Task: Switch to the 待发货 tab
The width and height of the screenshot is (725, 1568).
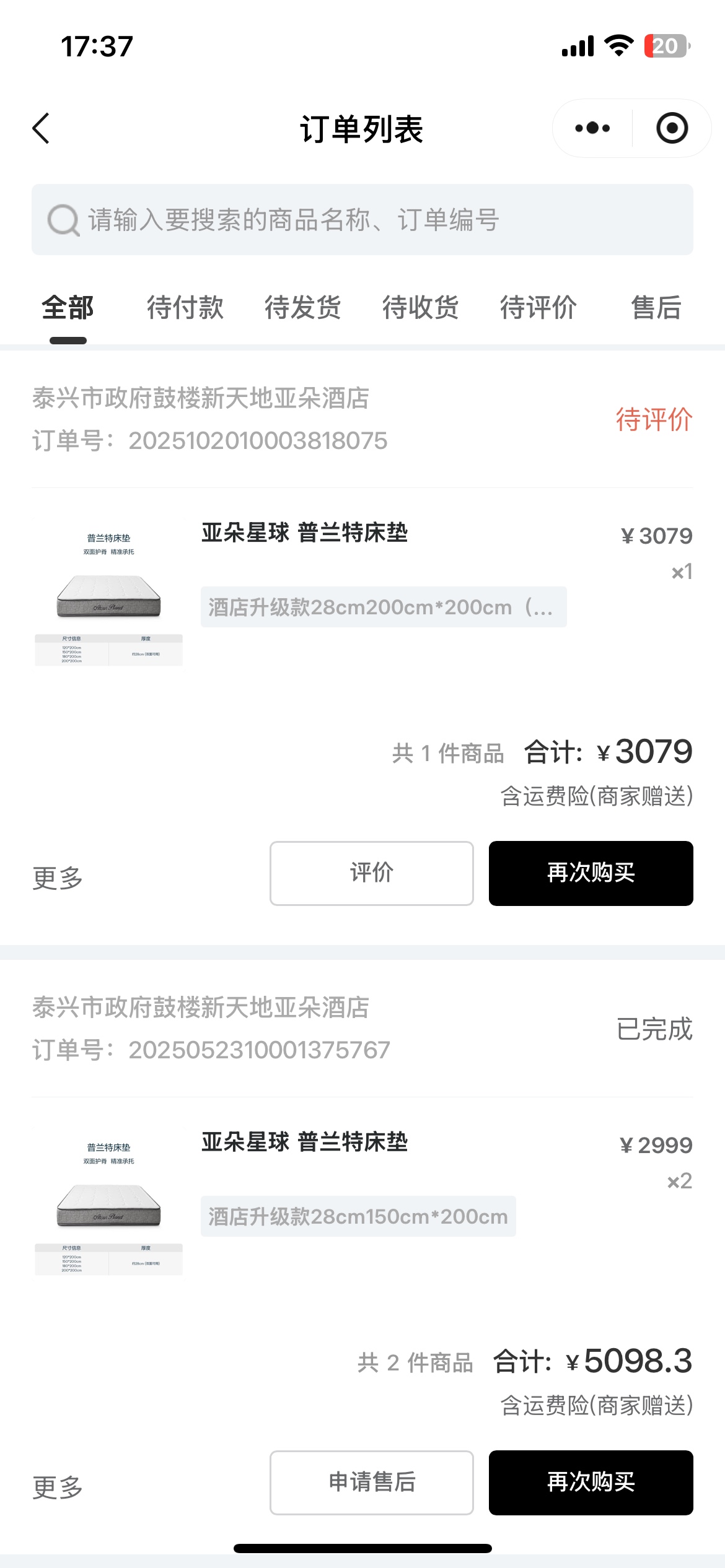Action: [x=302, y=308]
